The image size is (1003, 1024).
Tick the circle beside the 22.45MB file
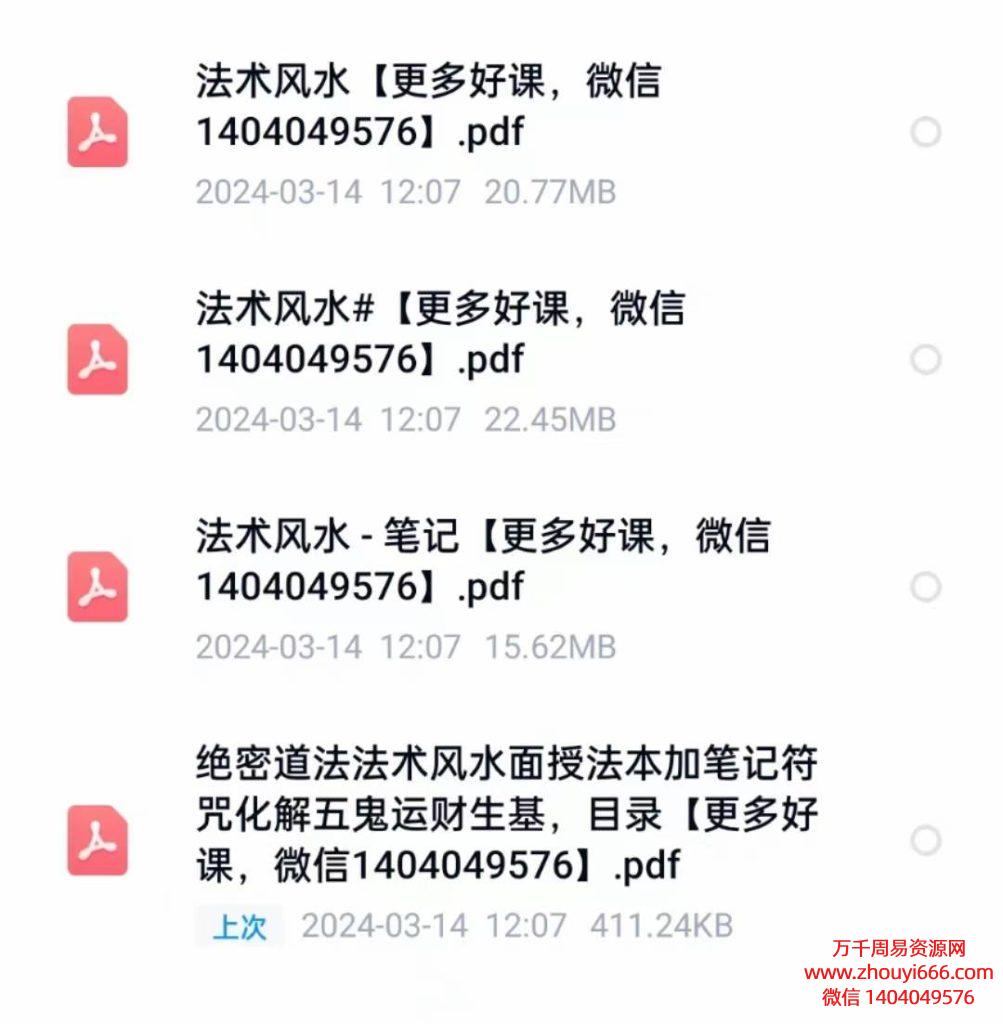point(926,359)
